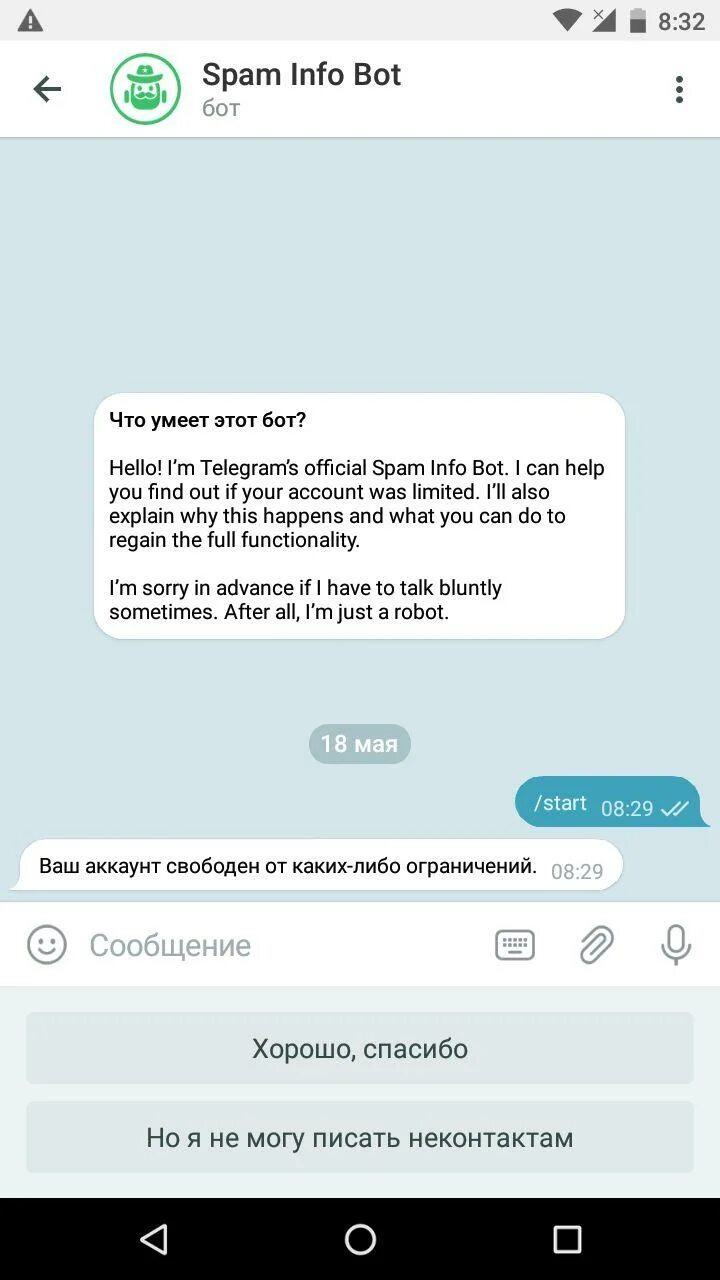
Task: Open the emoji picker
Action: (47, 944)
